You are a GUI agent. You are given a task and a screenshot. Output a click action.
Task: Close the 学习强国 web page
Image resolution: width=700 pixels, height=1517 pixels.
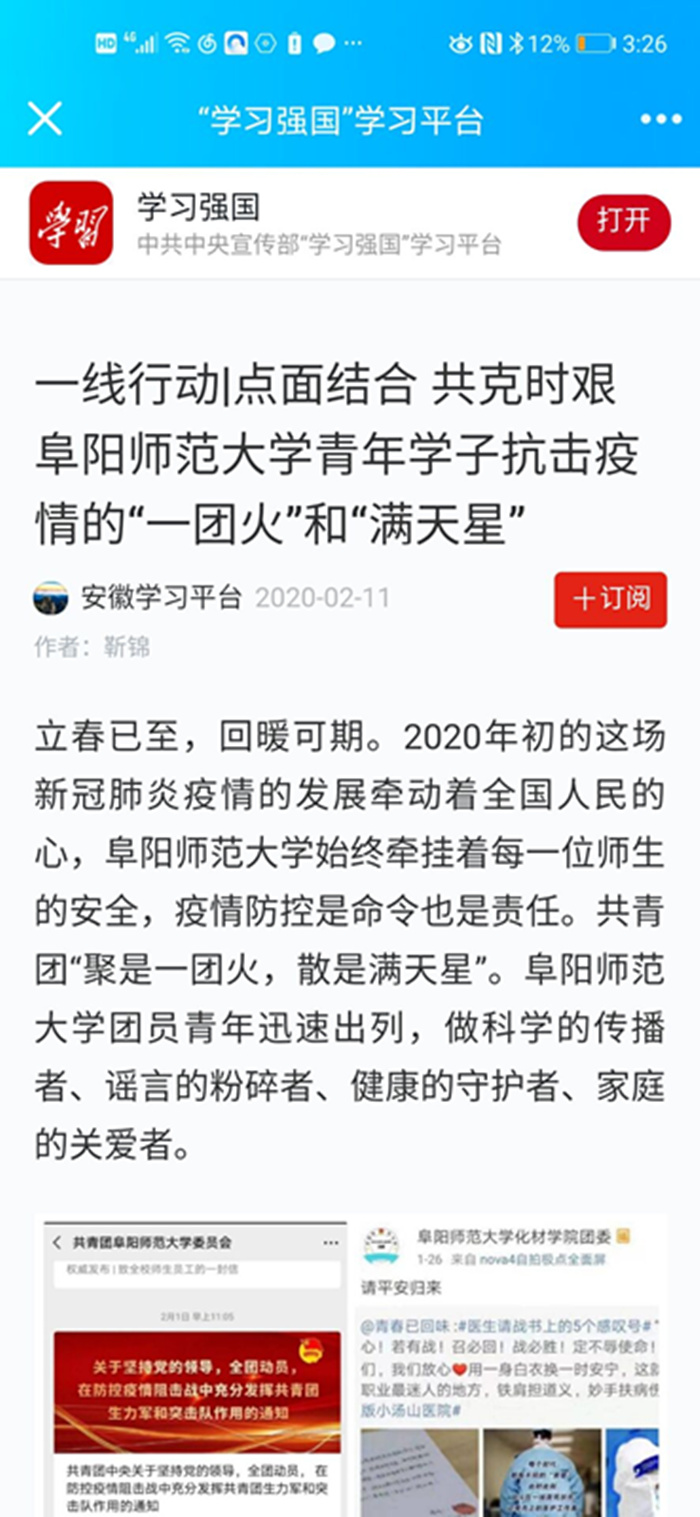tap(44, 119)
